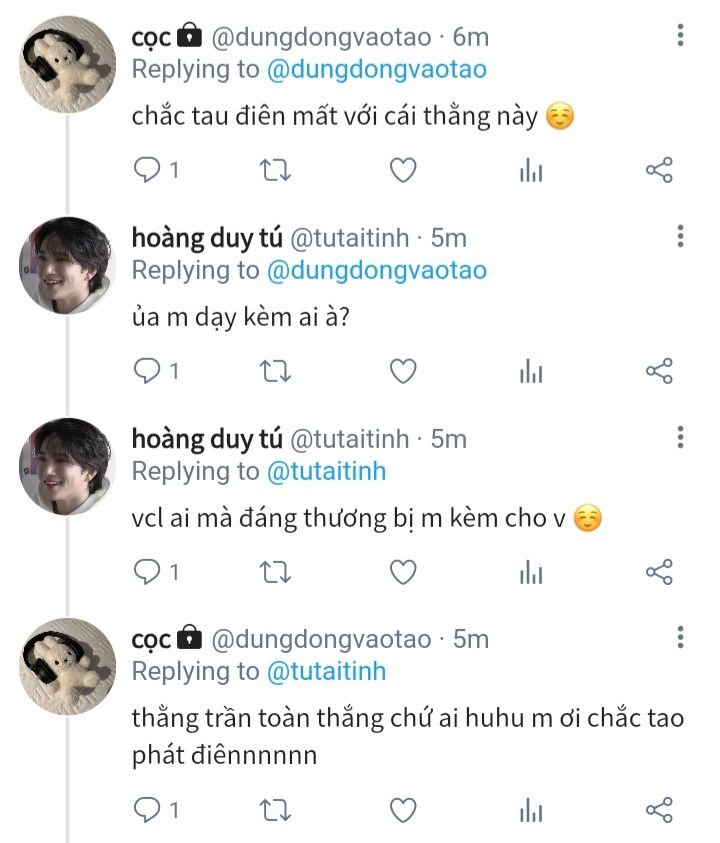This screenshot has height=843, width=720.
Task: Reply to the tweet 'ủa m dạy kèm ai à?'
Action: click(148, 372)
